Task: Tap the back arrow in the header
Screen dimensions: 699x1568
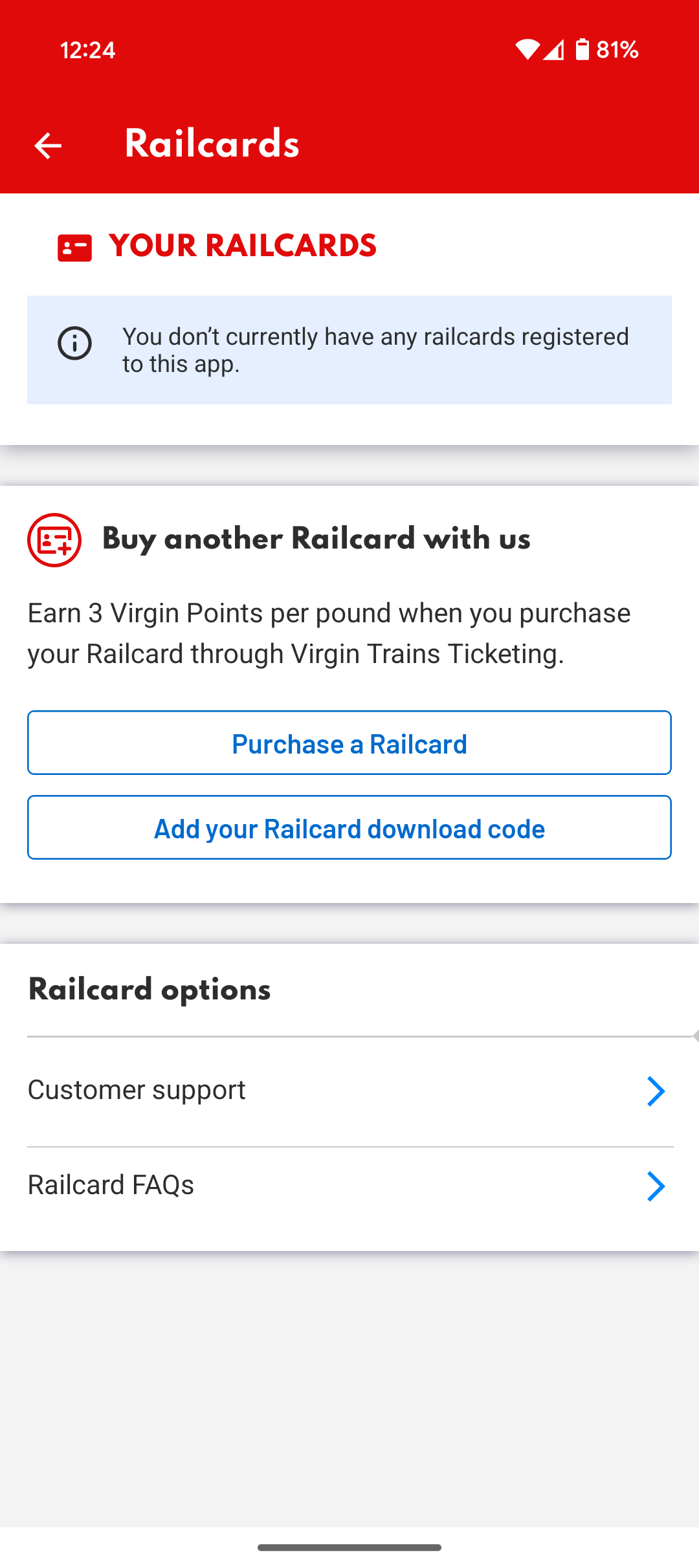Action: [47, 144]
